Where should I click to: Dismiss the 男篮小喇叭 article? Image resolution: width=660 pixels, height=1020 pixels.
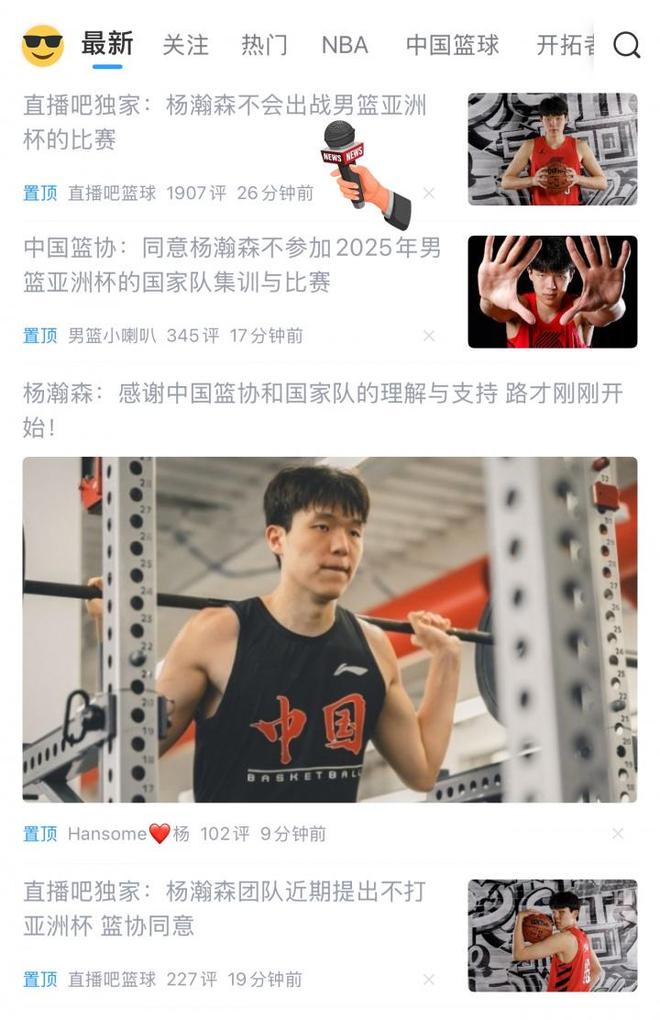click(x=429, y=336)
